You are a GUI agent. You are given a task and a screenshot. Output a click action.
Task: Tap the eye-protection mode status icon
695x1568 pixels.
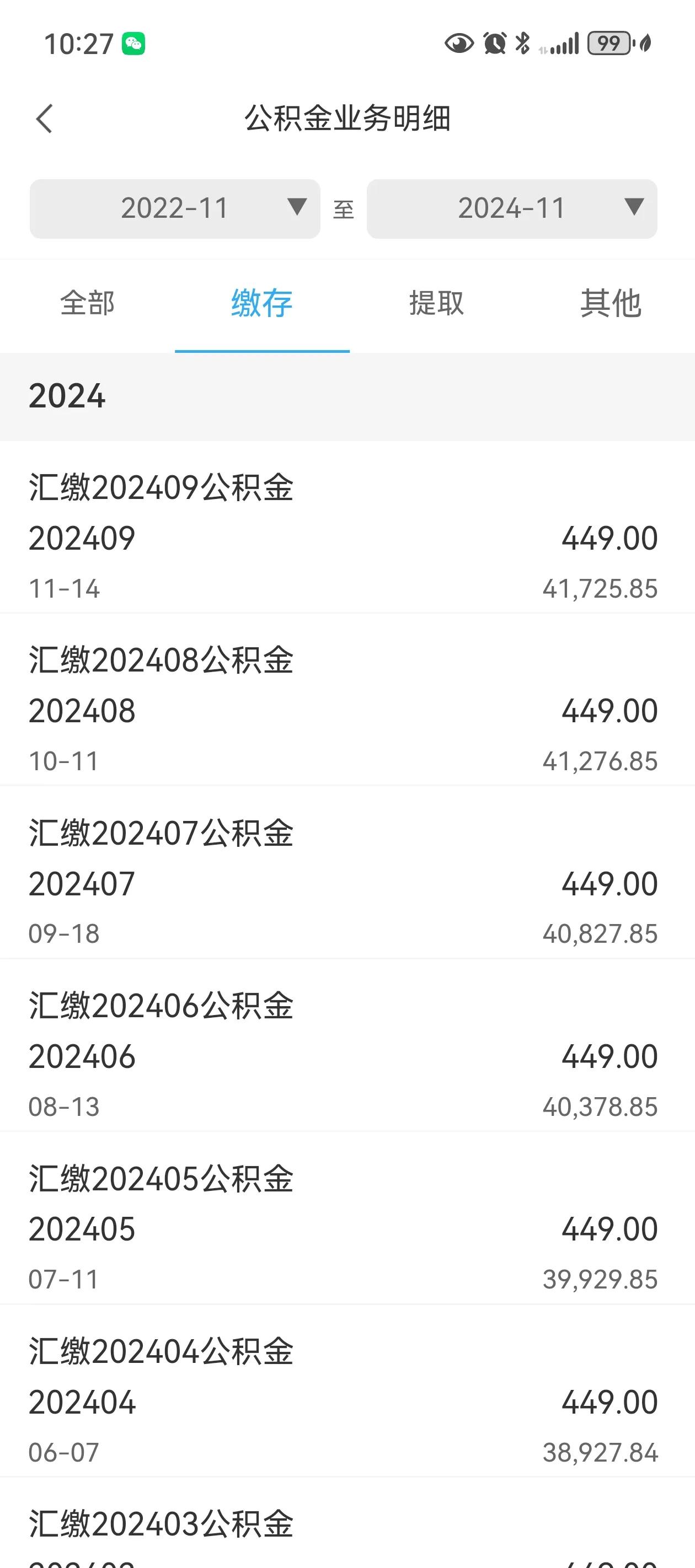pyautogui.click(x=459, y=42)
